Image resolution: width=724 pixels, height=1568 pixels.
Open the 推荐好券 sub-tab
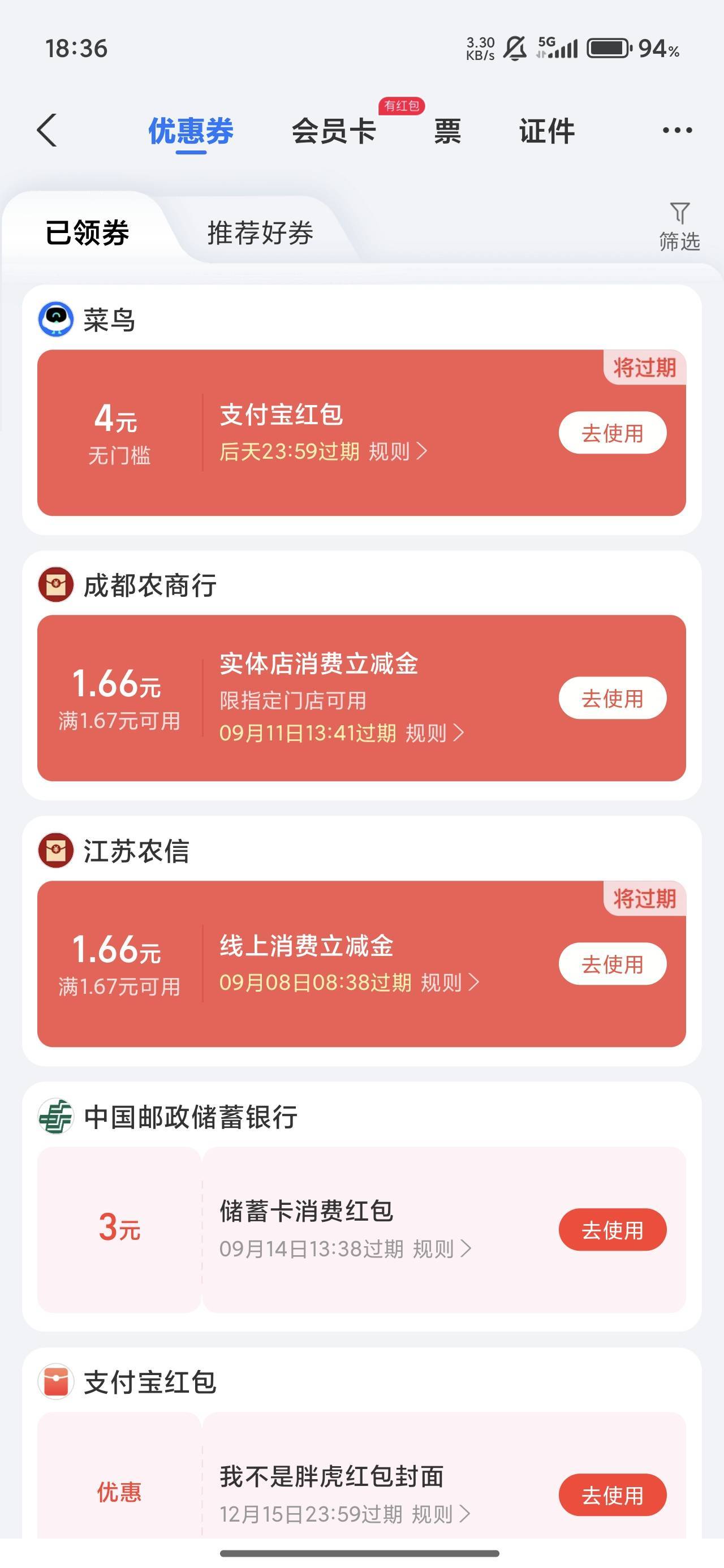(x=261, y=233)
